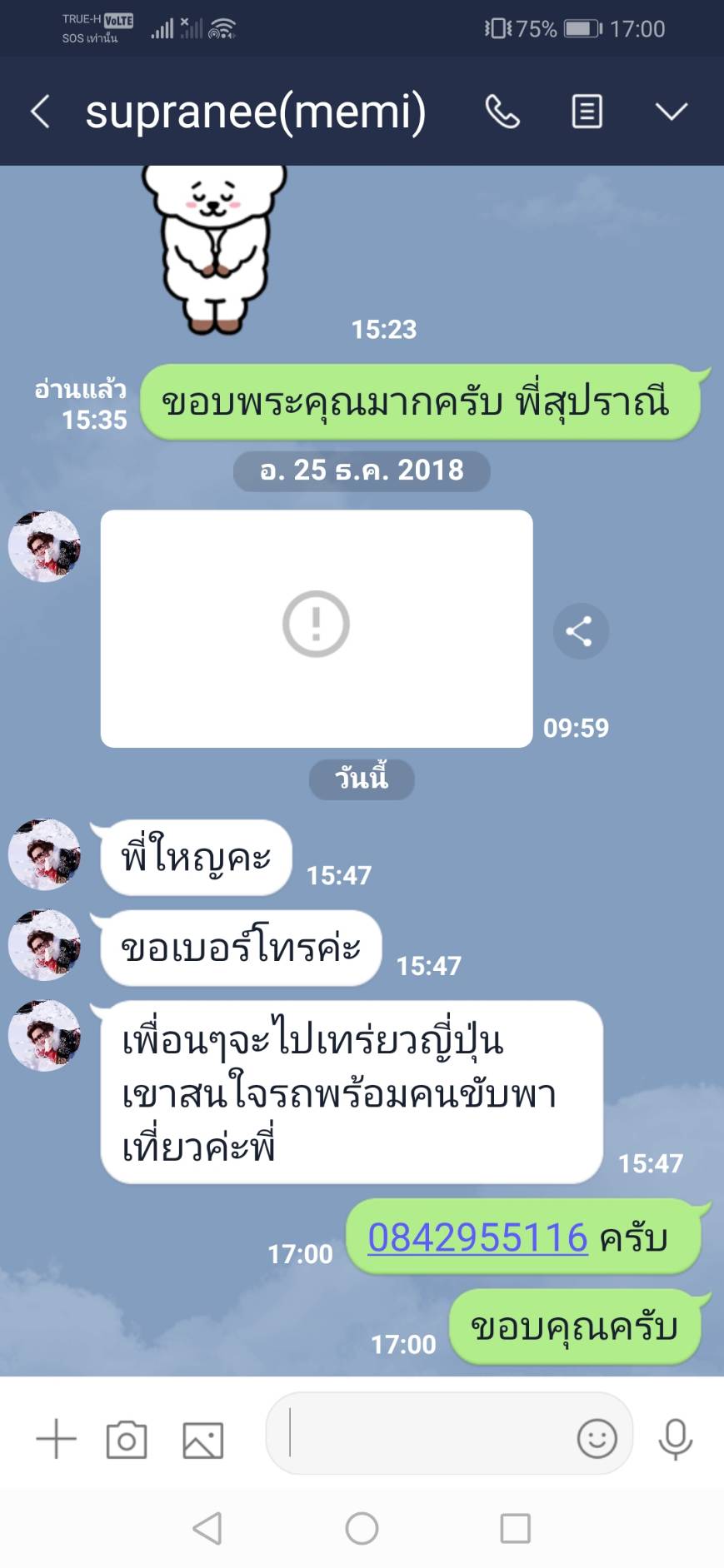724x1568 pixels.
Task: Start a voice call with supranee
Action: 502,112
